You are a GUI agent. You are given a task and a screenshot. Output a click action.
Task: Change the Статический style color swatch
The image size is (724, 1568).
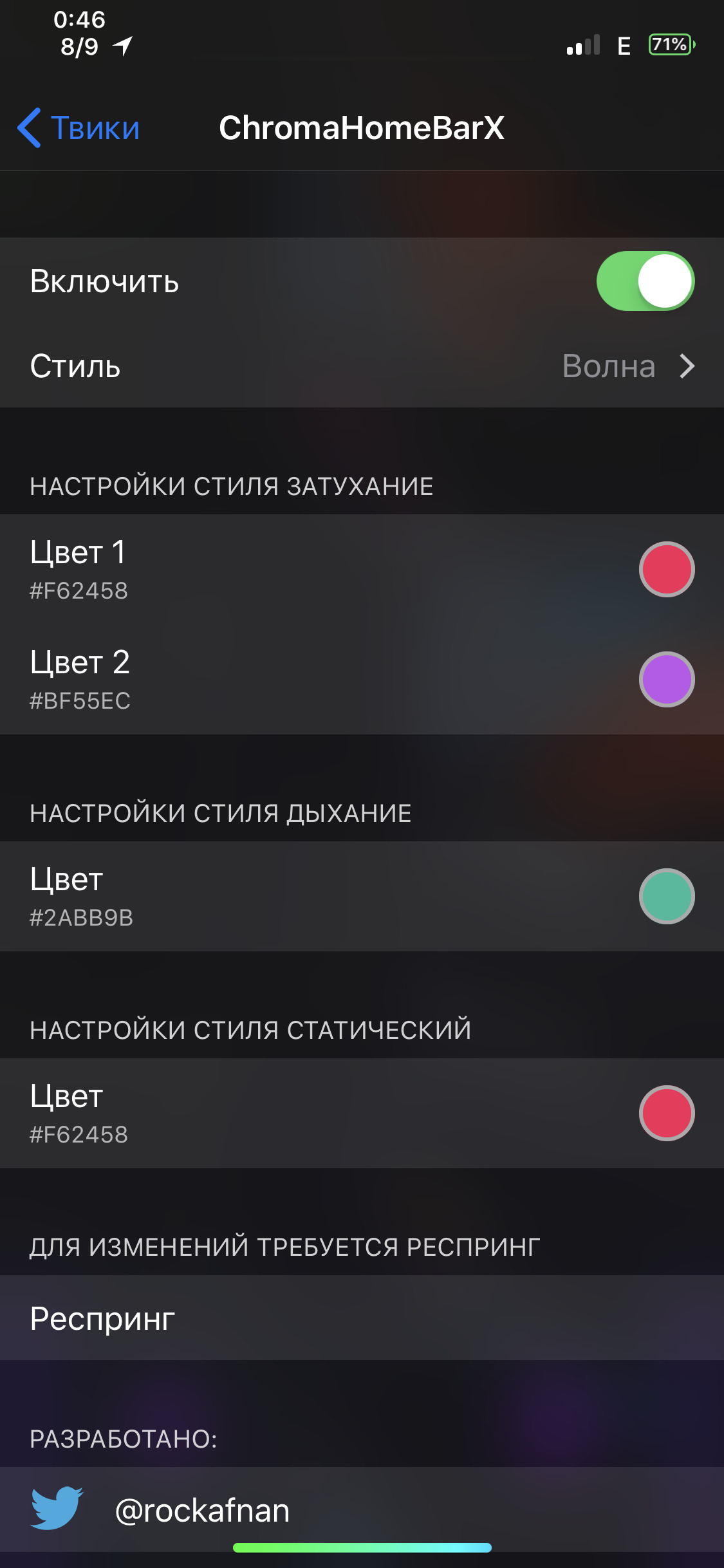coord(667,1113)
